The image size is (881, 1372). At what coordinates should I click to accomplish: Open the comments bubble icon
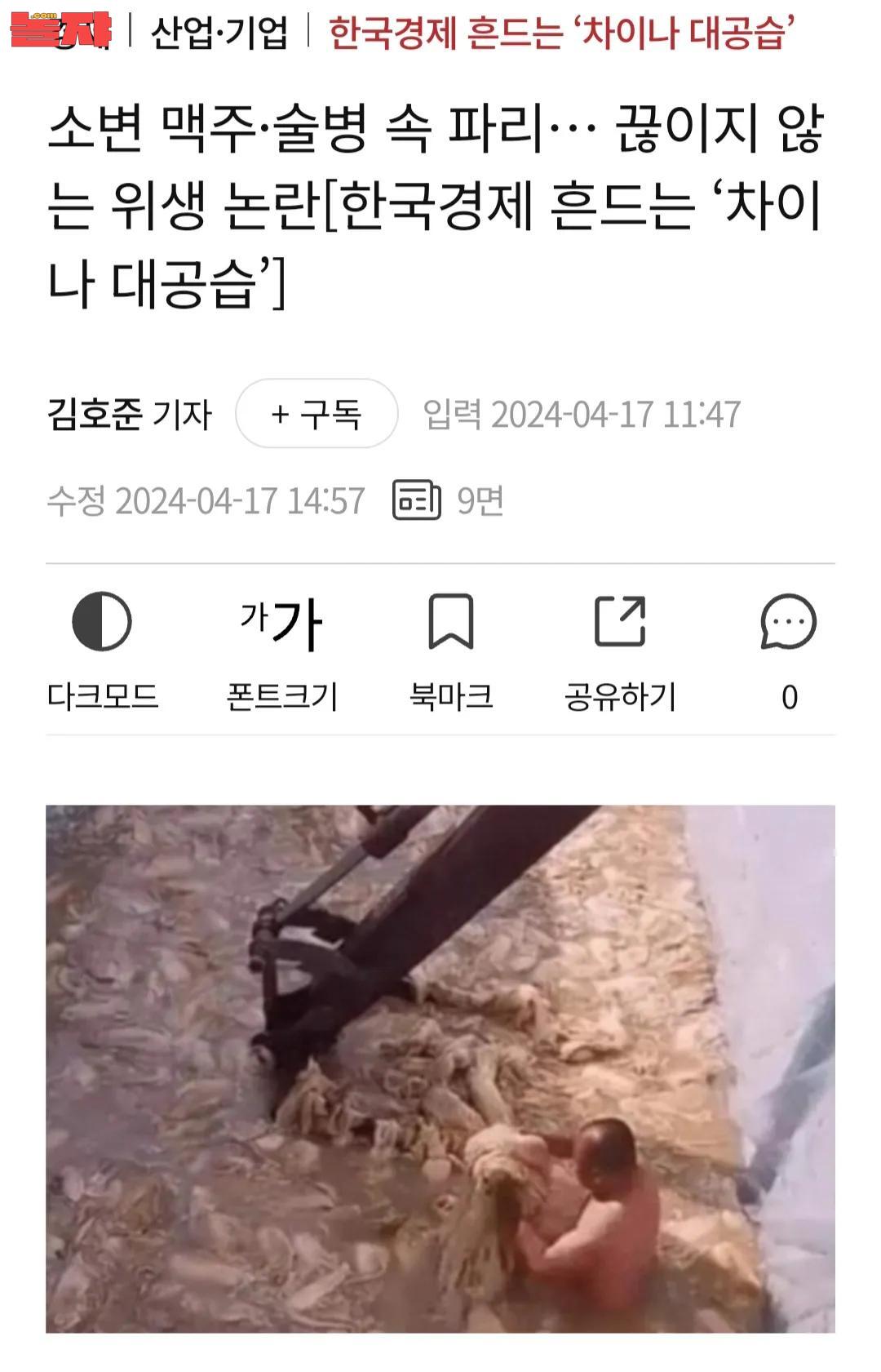pyautogui.click(x=788, y=624)
